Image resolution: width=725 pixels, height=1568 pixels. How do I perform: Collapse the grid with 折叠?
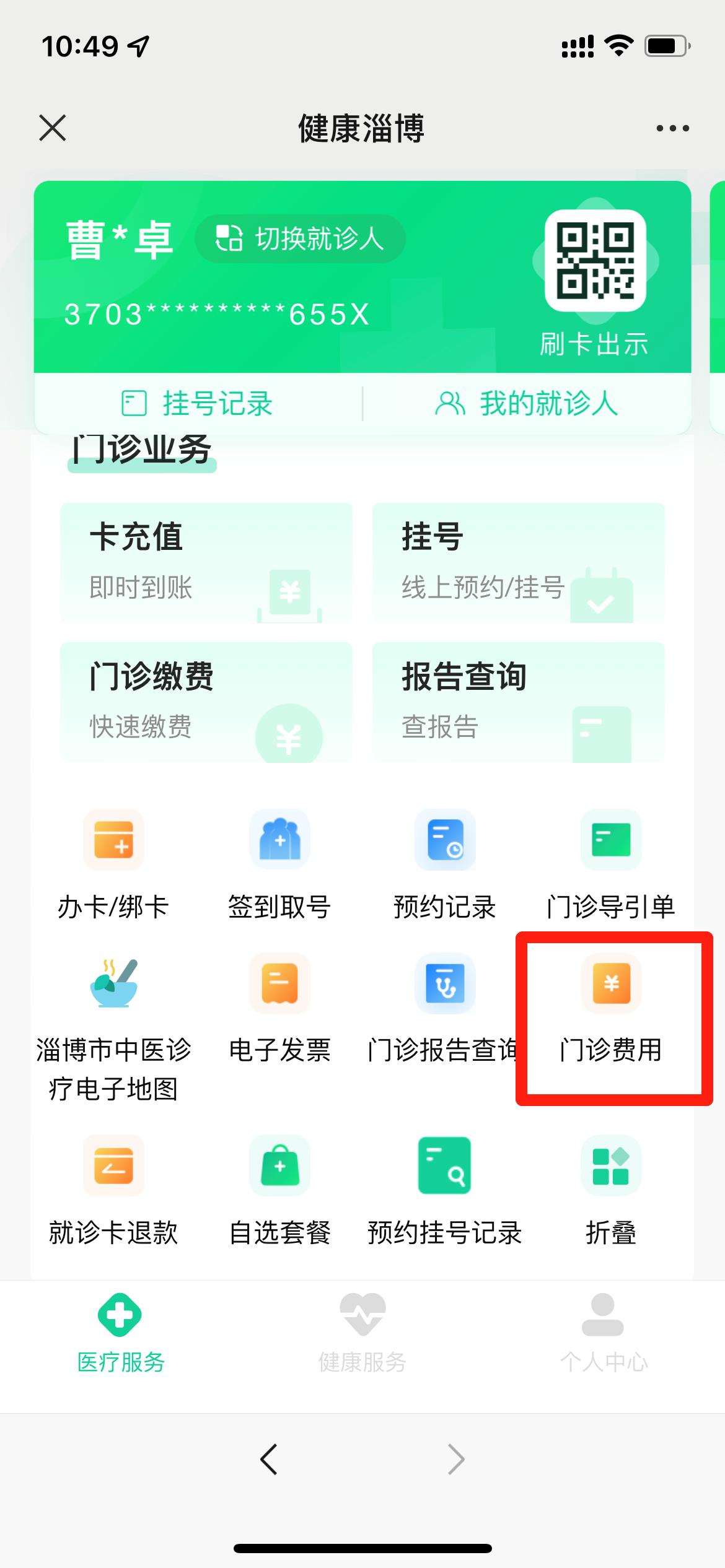611,1190
